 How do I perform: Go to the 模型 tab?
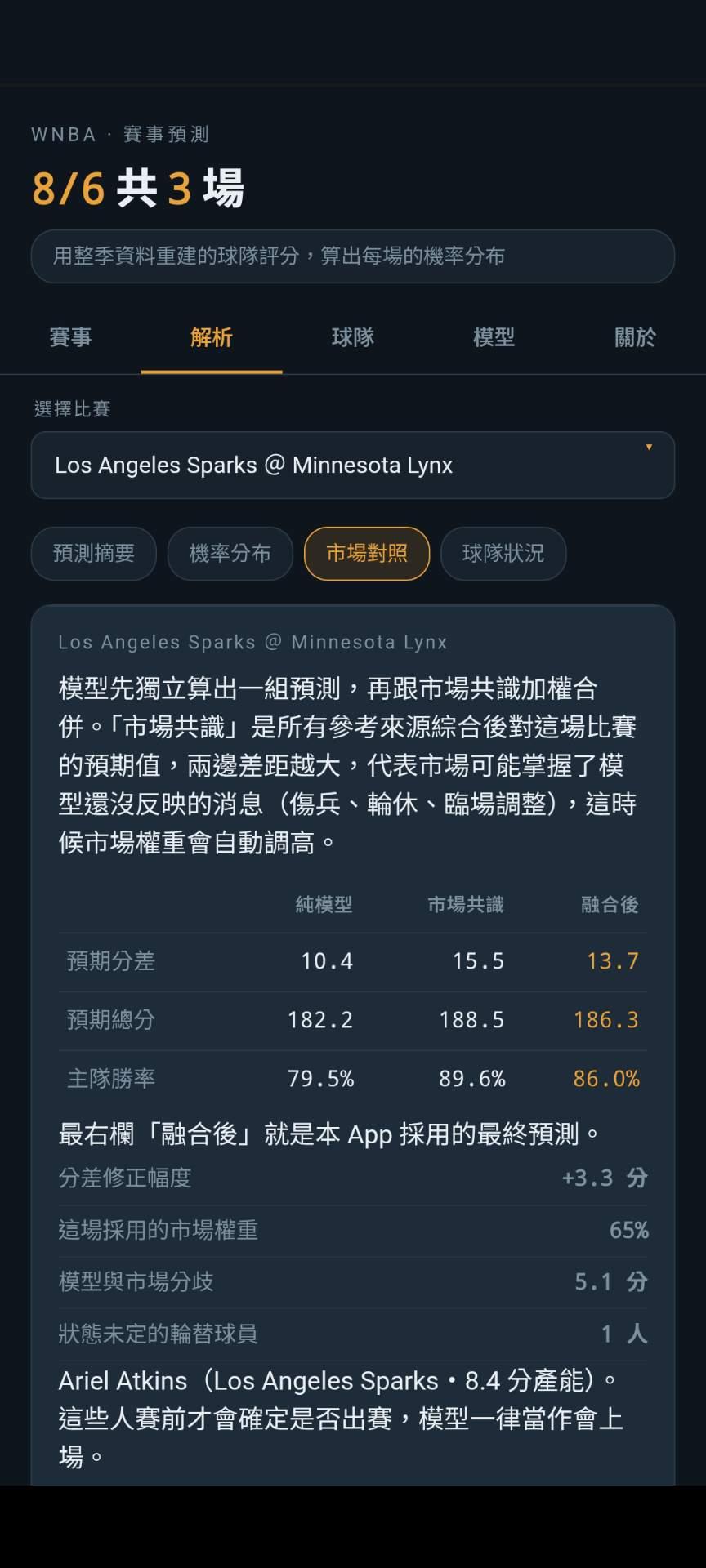click(494, 337)
